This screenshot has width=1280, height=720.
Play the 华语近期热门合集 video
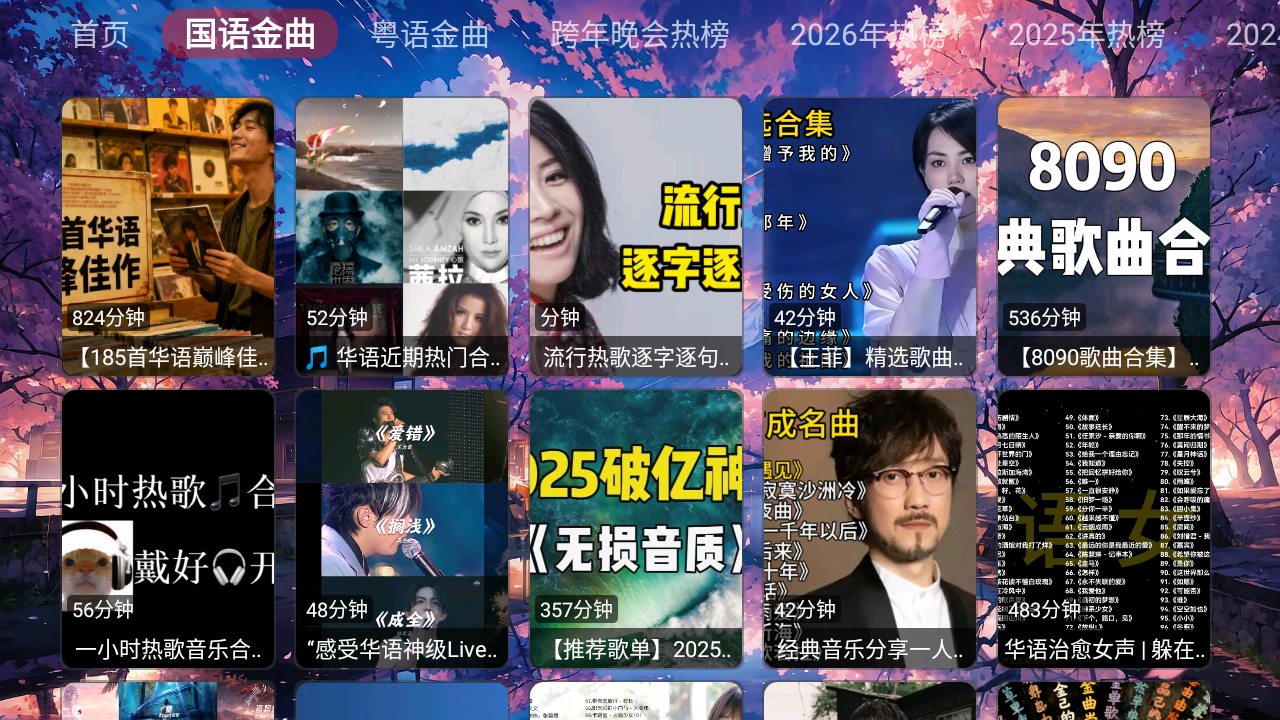[x=402, y=236]
